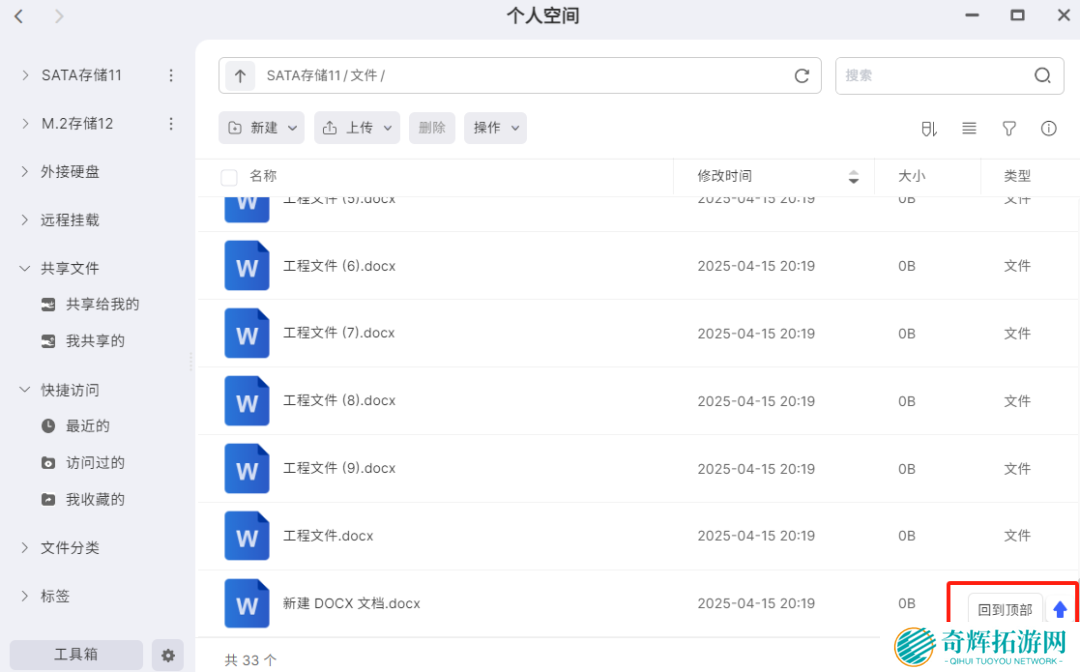Viewport: 1080px width, 672px height.
Task: Open the 新建 dropdown
Action: click(x=263, y=128)
